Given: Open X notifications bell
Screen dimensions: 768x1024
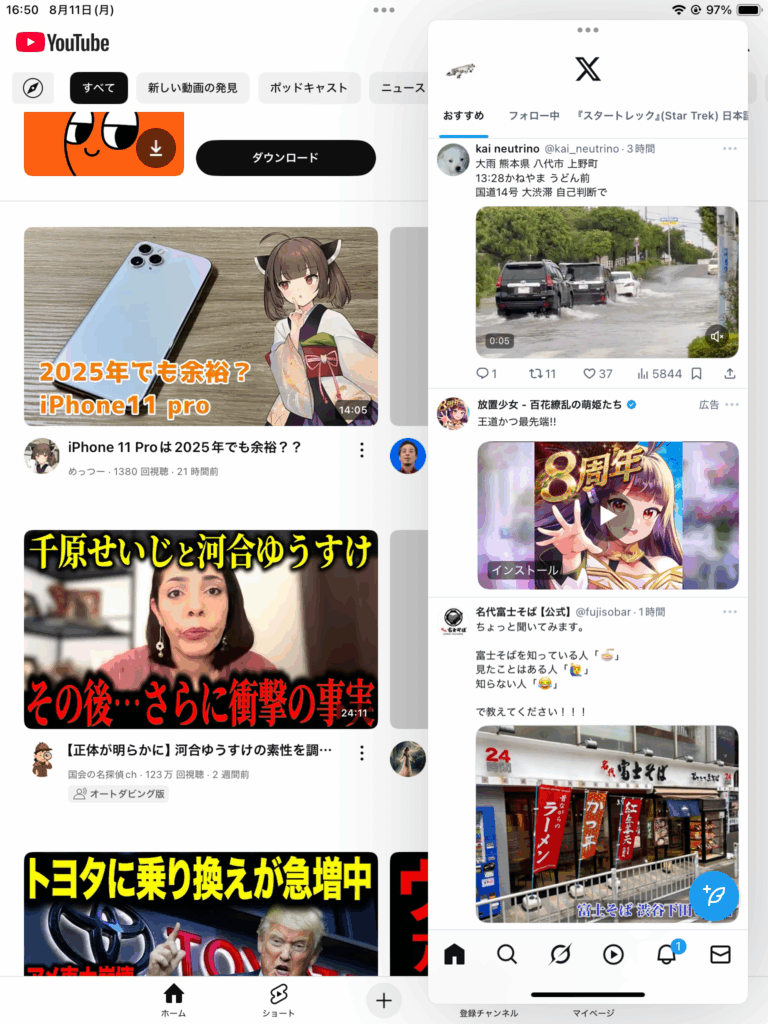Looking at the screenshot, I should pyautogui.click(x=666, y=955).
